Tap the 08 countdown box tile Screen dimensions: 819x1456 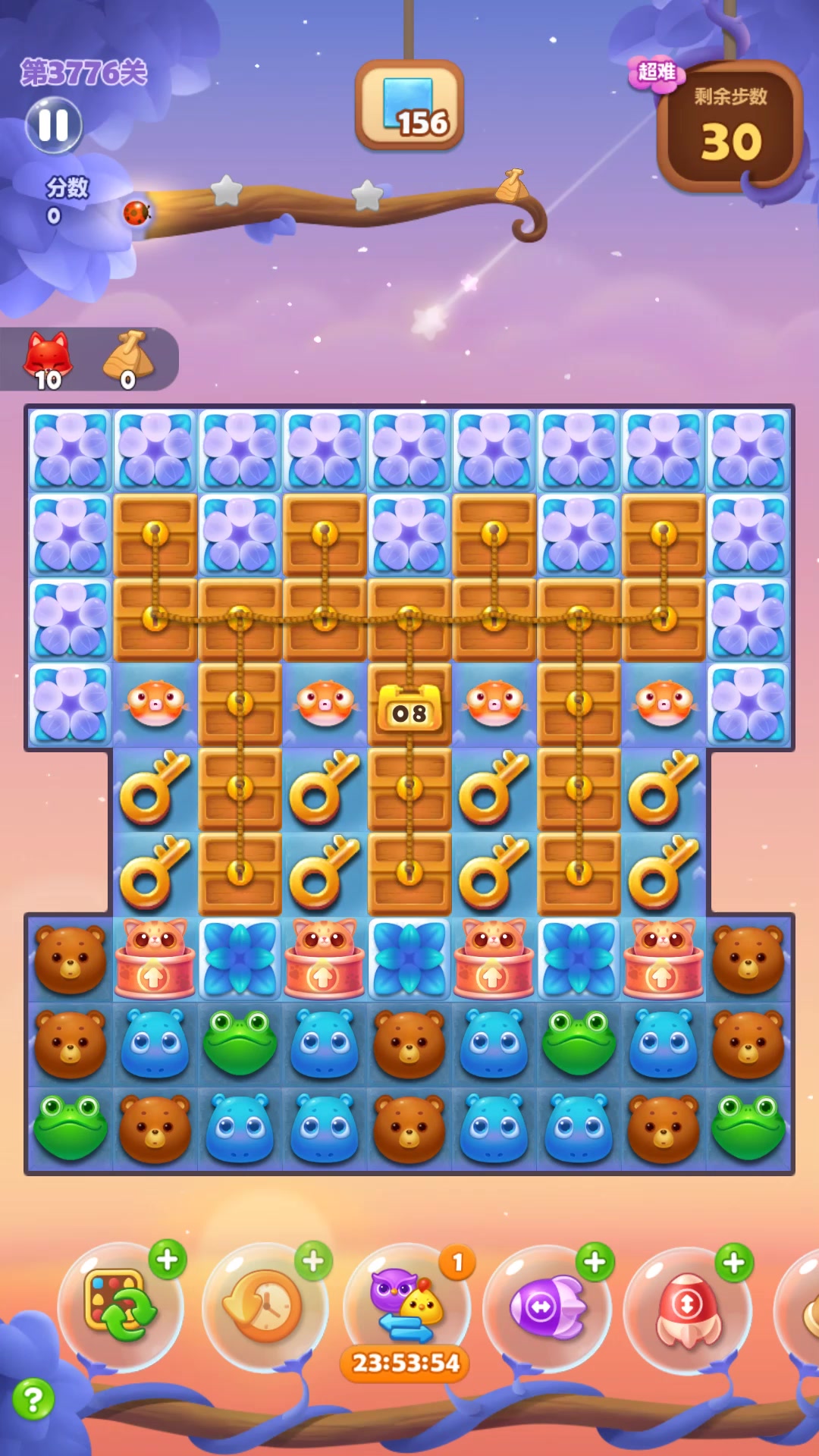[x=409, y=708]
